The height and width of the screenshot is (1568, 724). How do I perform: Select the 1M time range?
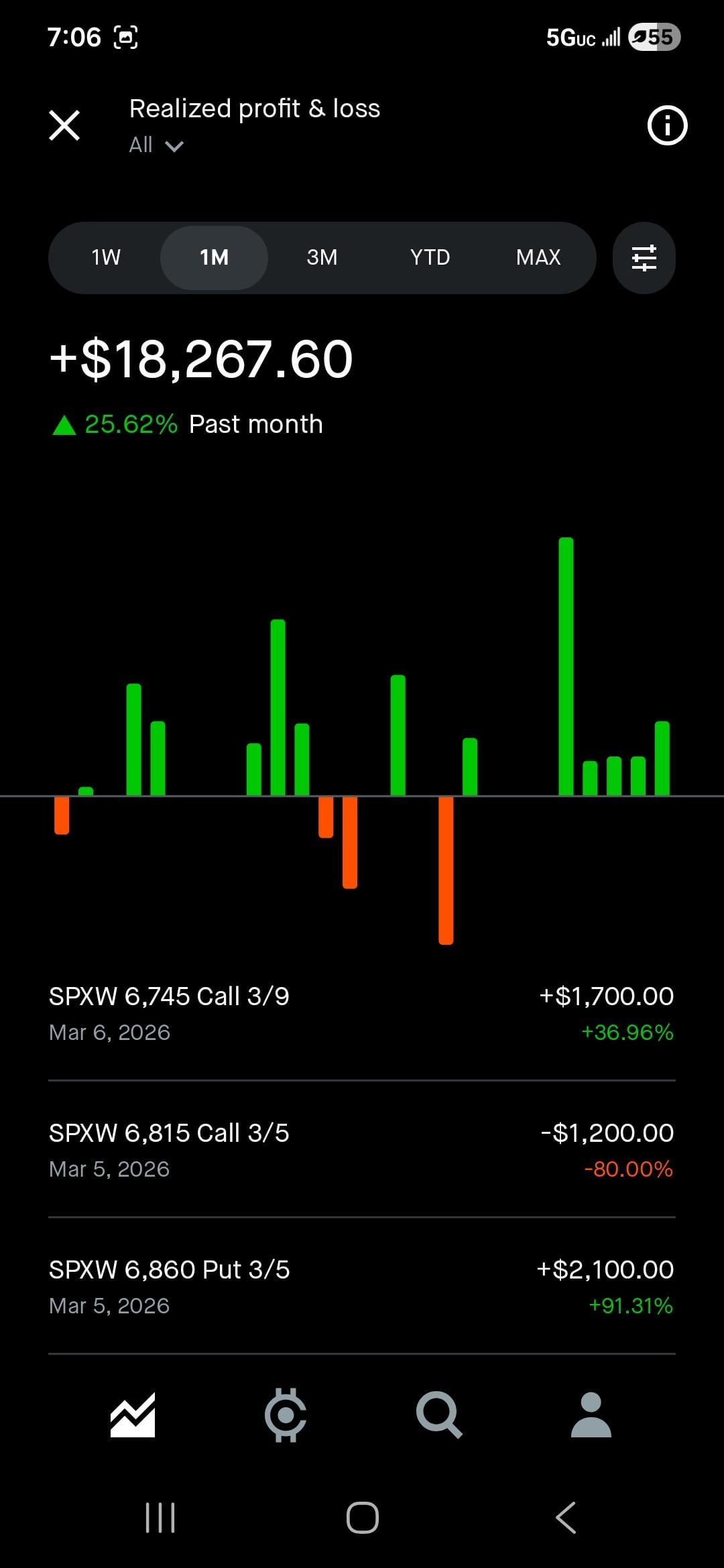214,257
